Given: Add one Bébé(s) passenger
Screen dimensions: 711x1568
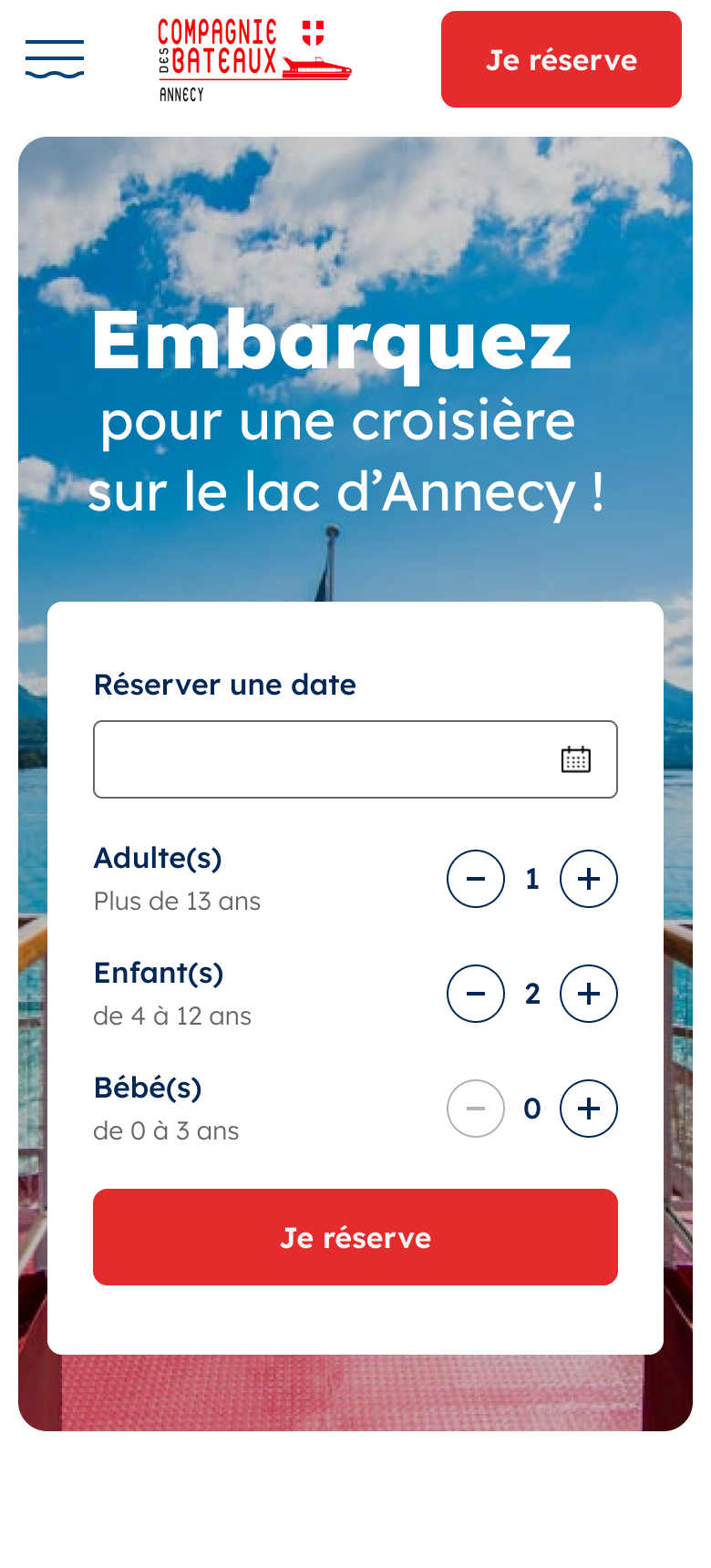Looking at the screenshot, I should coord(589,1109).
